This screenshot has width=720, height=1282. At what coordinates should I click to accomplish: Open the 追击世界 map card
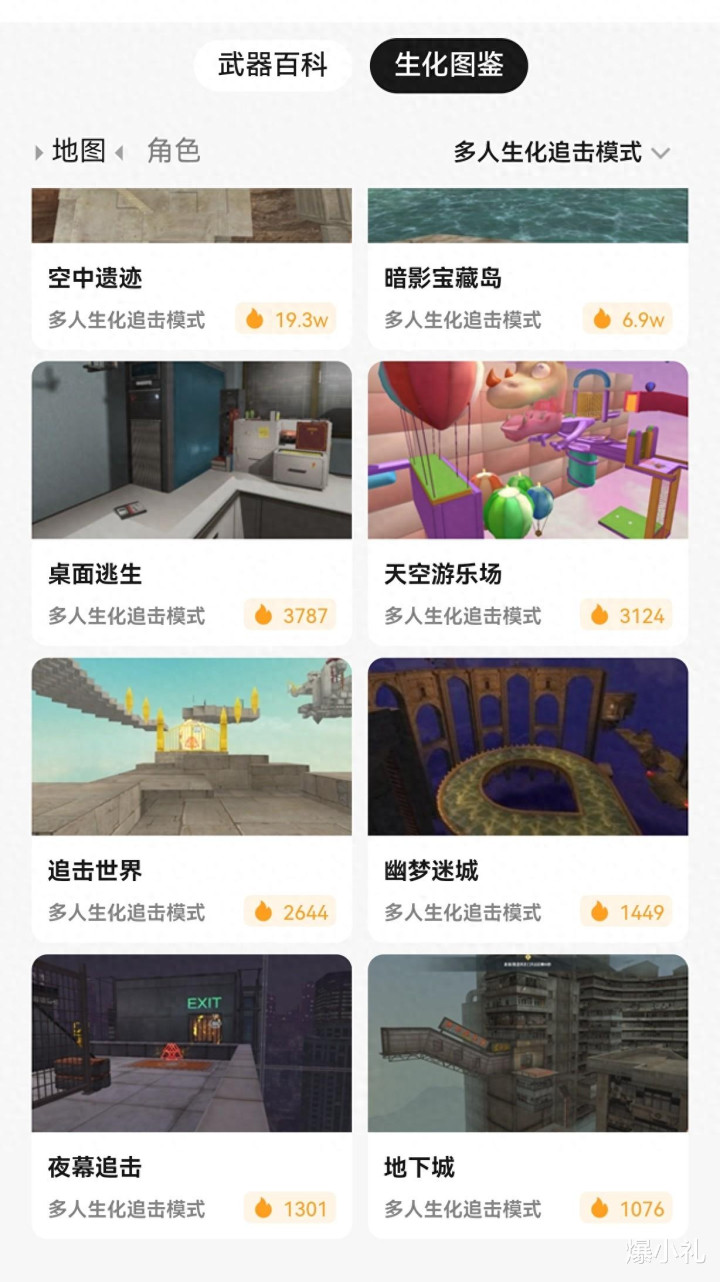pos(191,797)
